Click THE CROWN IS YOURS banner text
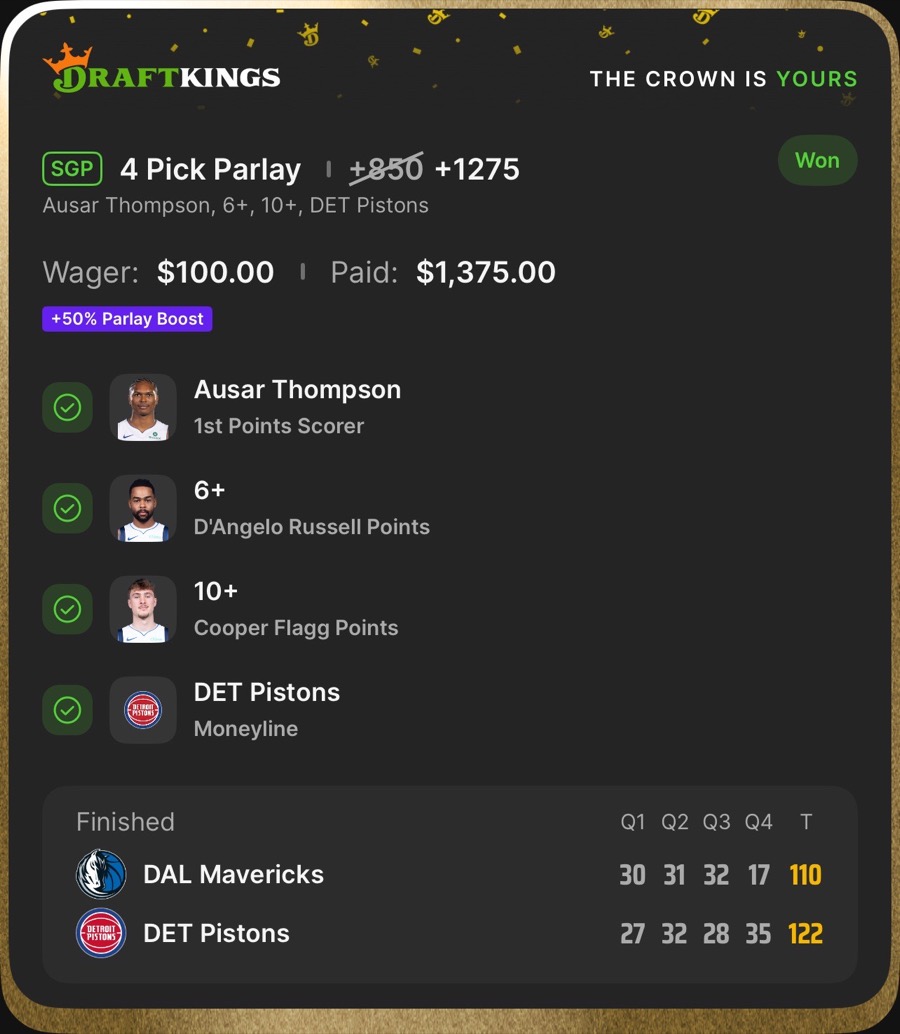Screen dimensions: 900x1034 722,79
